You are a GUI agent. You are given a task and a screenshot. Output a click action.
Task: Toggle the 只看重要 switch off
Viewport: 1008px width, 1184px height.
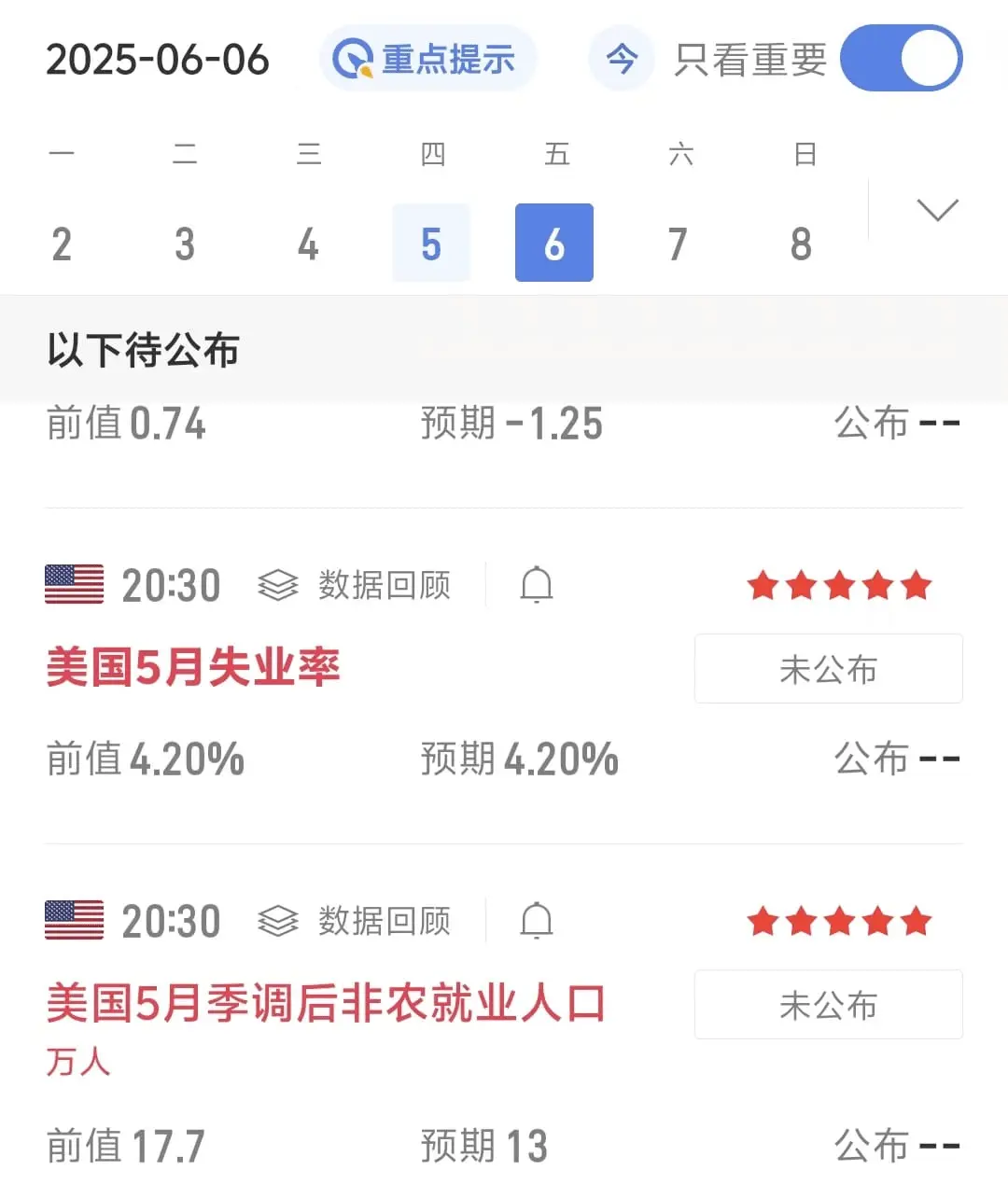(x=901, y=59)
